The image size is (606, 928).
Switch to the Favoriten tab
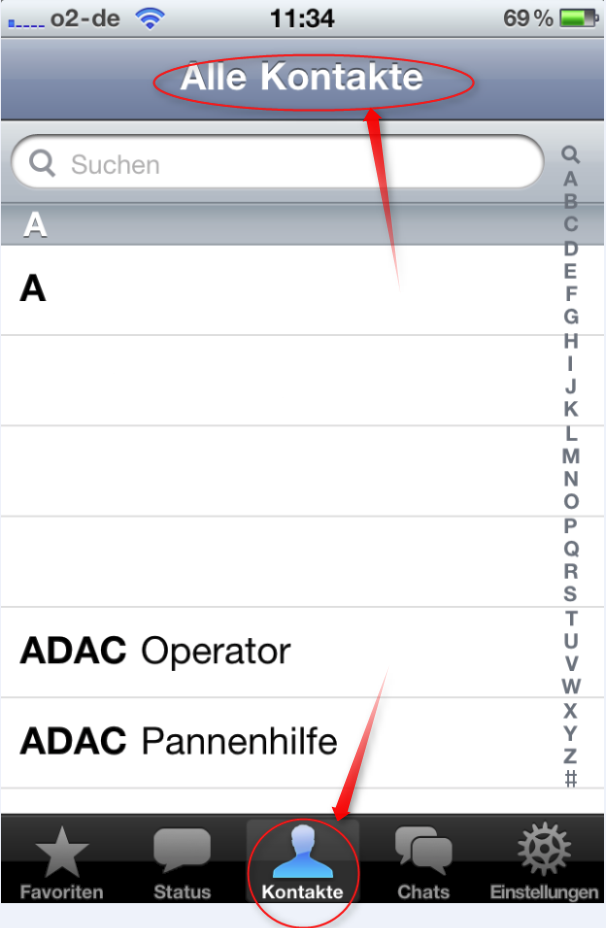[62, 864]
